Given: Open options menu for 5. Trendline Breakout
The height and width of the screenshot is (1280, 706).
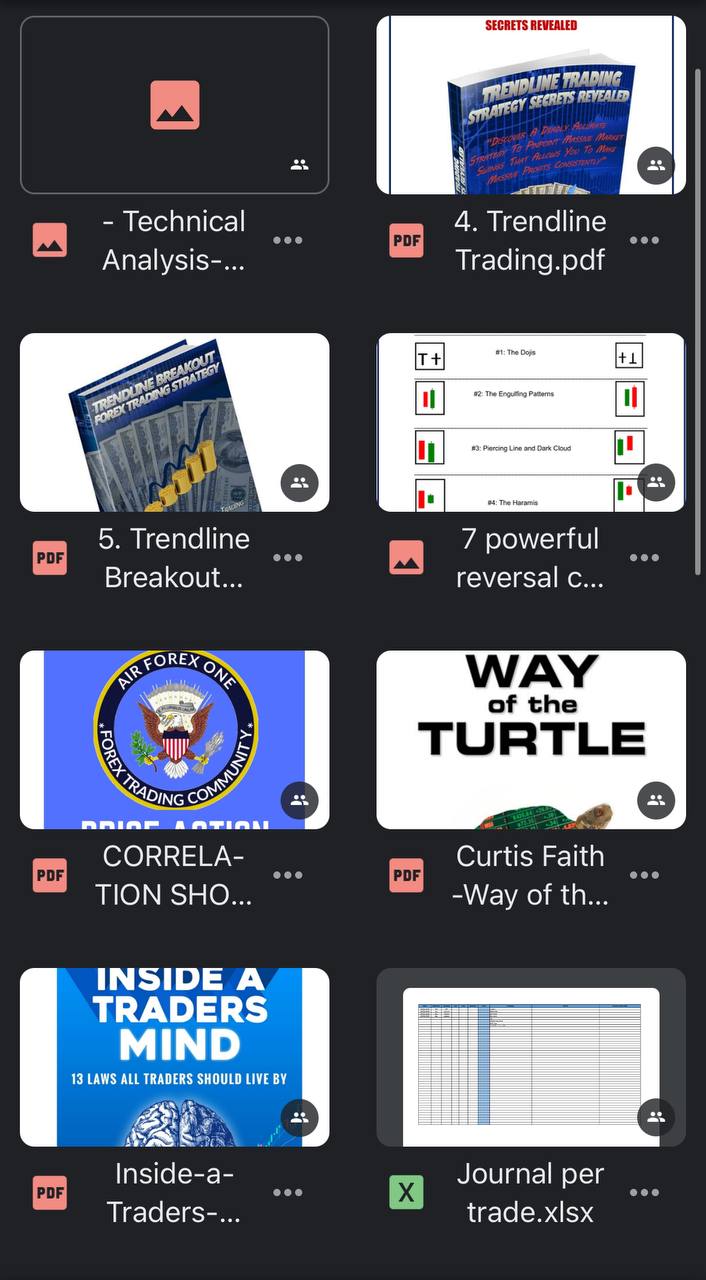Looking at the screenshot, I should point(288,558).
